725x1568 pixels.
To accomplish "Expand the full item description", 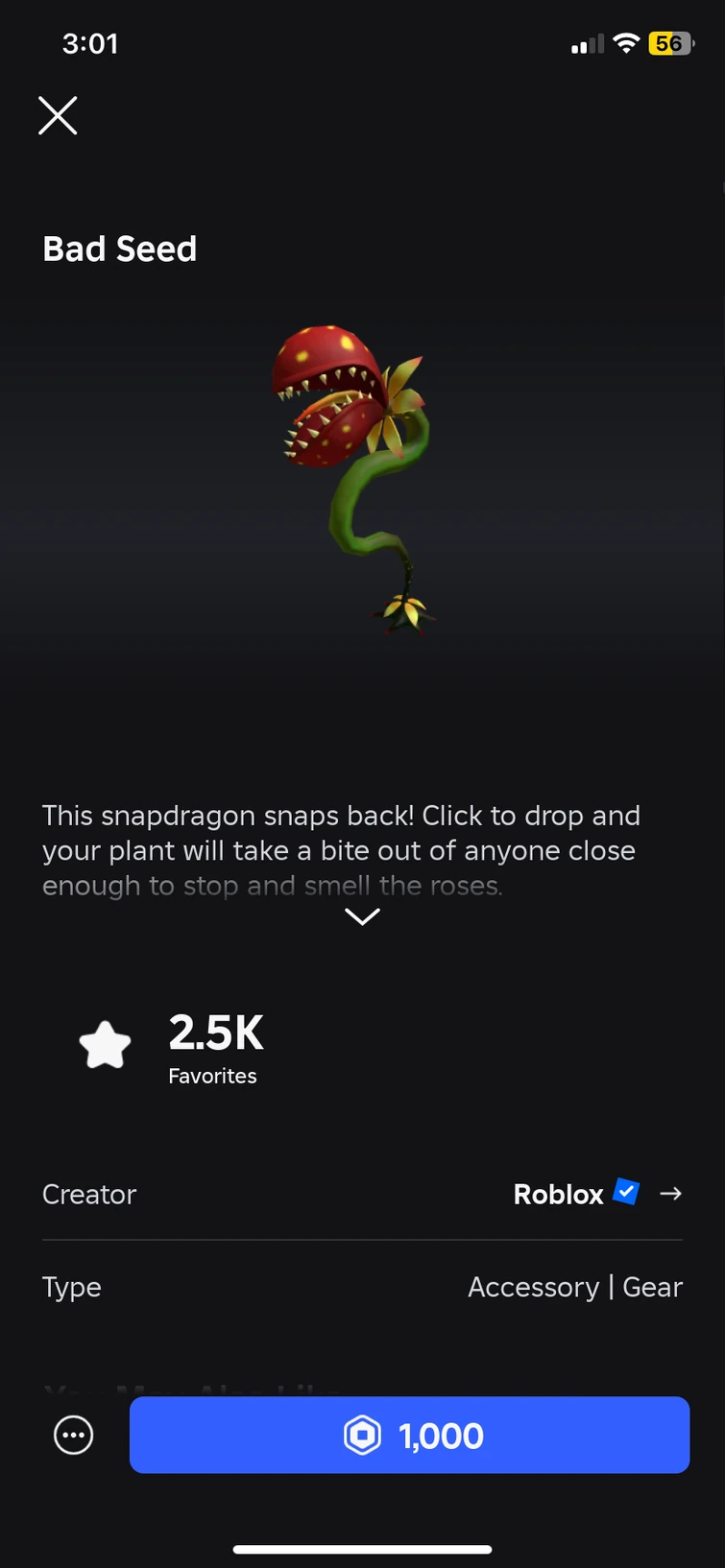I will point(362,916).
